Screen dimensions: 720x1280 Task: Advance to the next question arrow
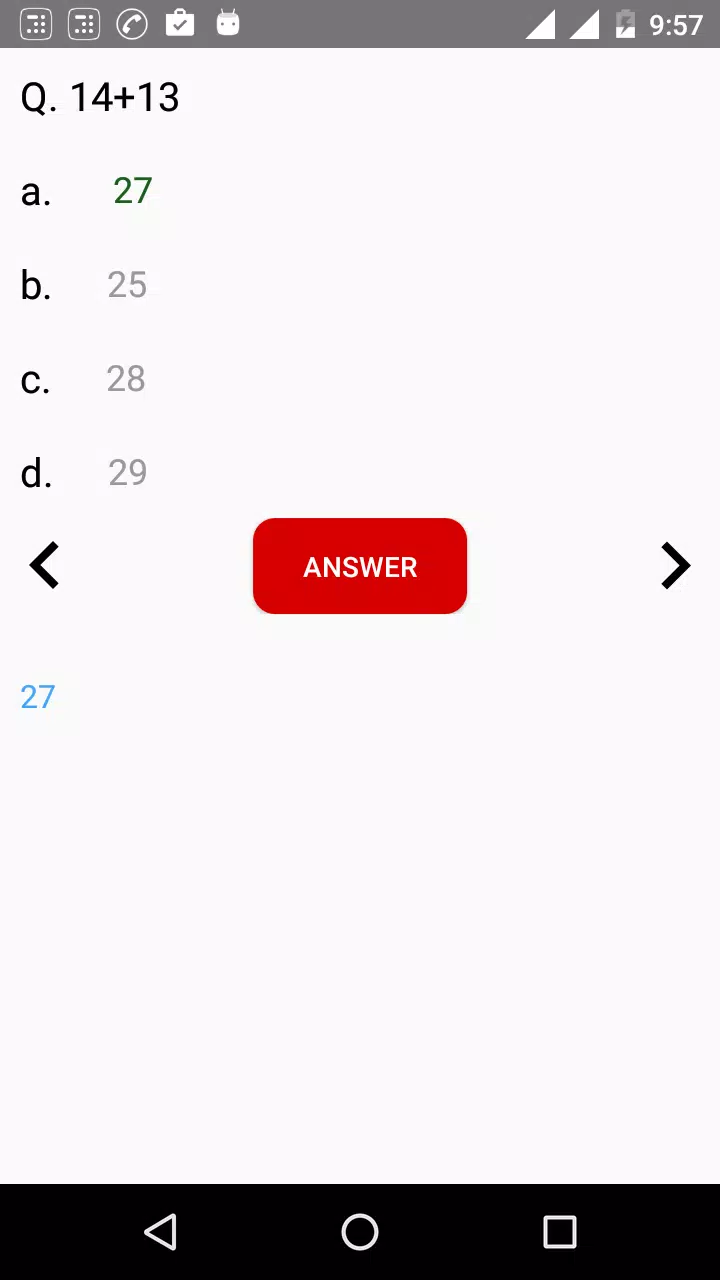(676, 566)
